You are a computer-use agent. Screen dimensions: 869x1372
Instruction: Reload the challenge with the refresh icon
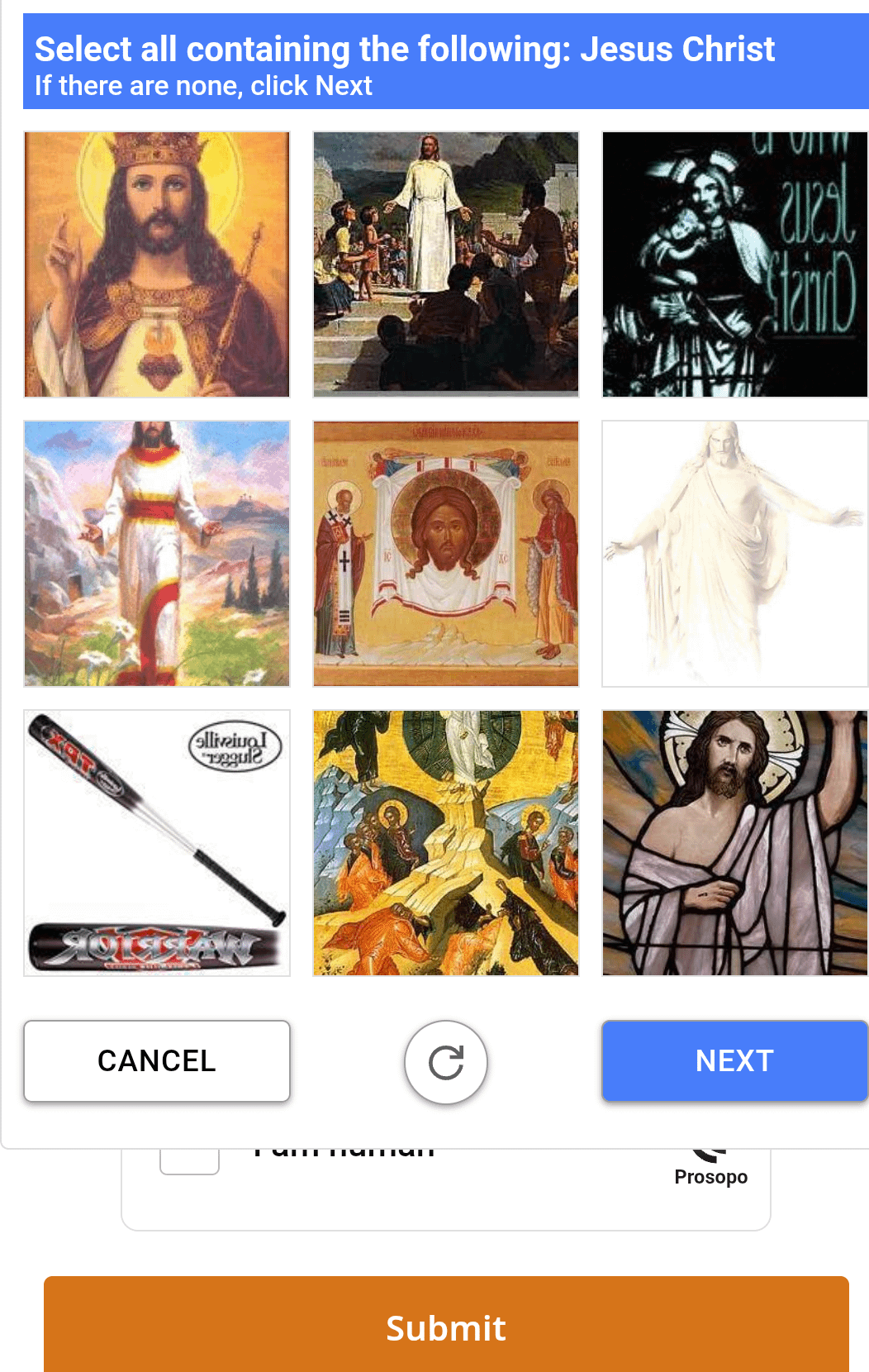coord(446,1063)
